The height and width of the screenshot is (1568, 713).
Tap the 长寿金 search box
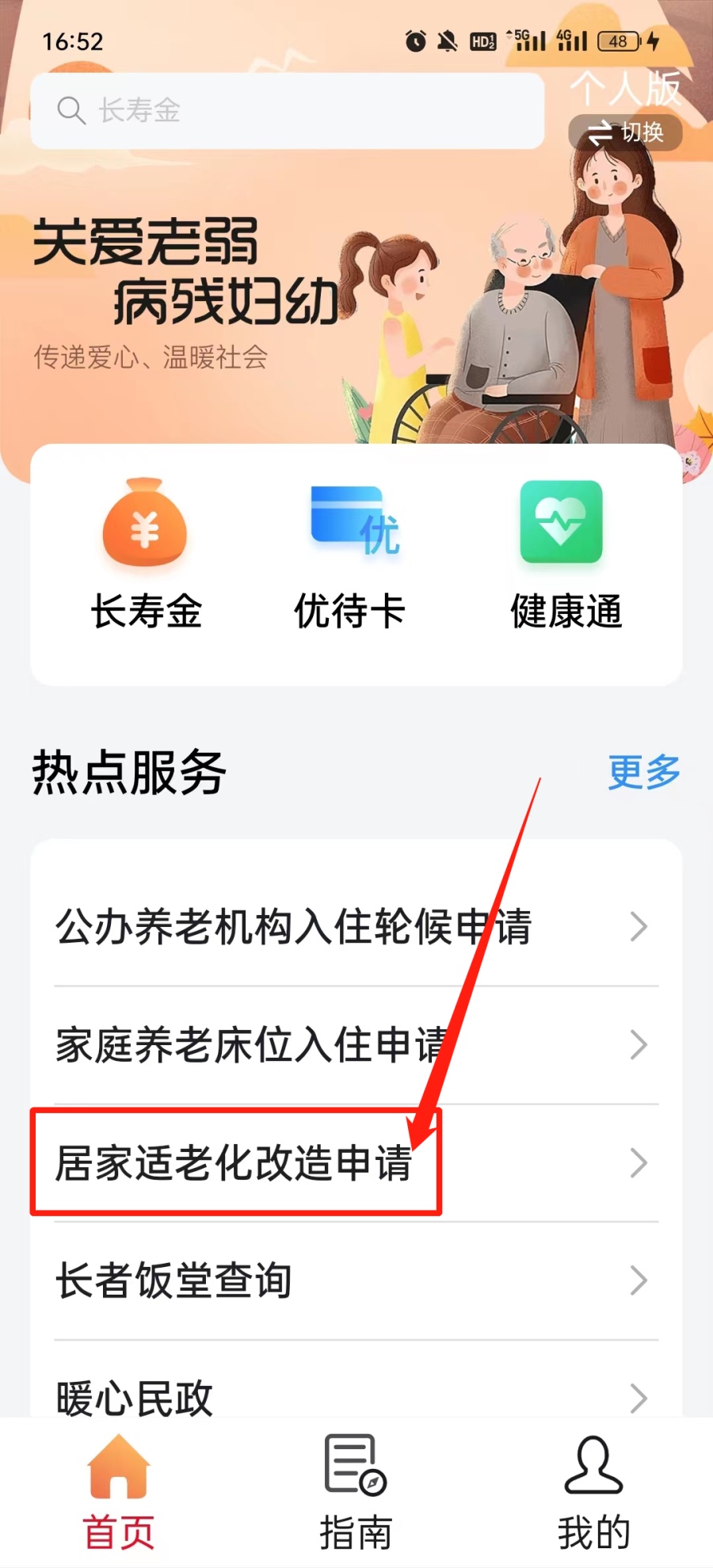pyautogui.click(x=287, y=111)
